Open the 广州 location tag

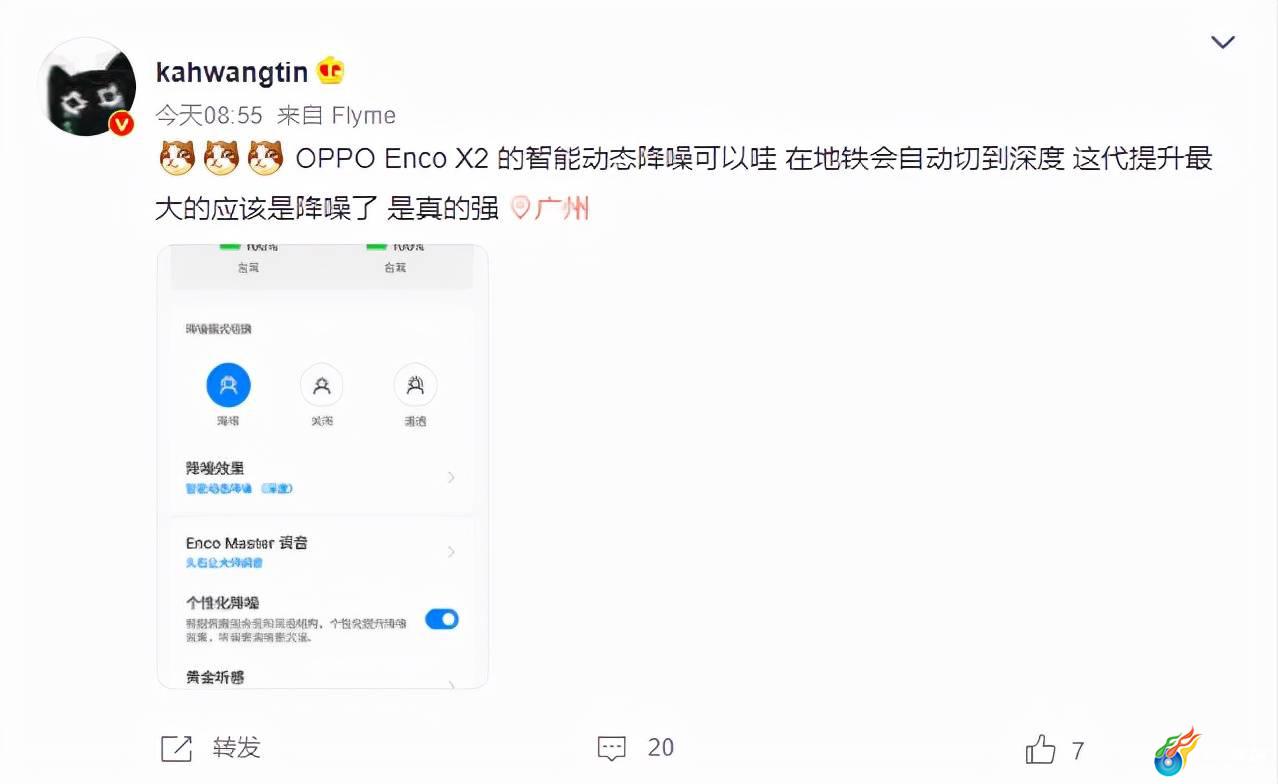[x=551, y=208]
